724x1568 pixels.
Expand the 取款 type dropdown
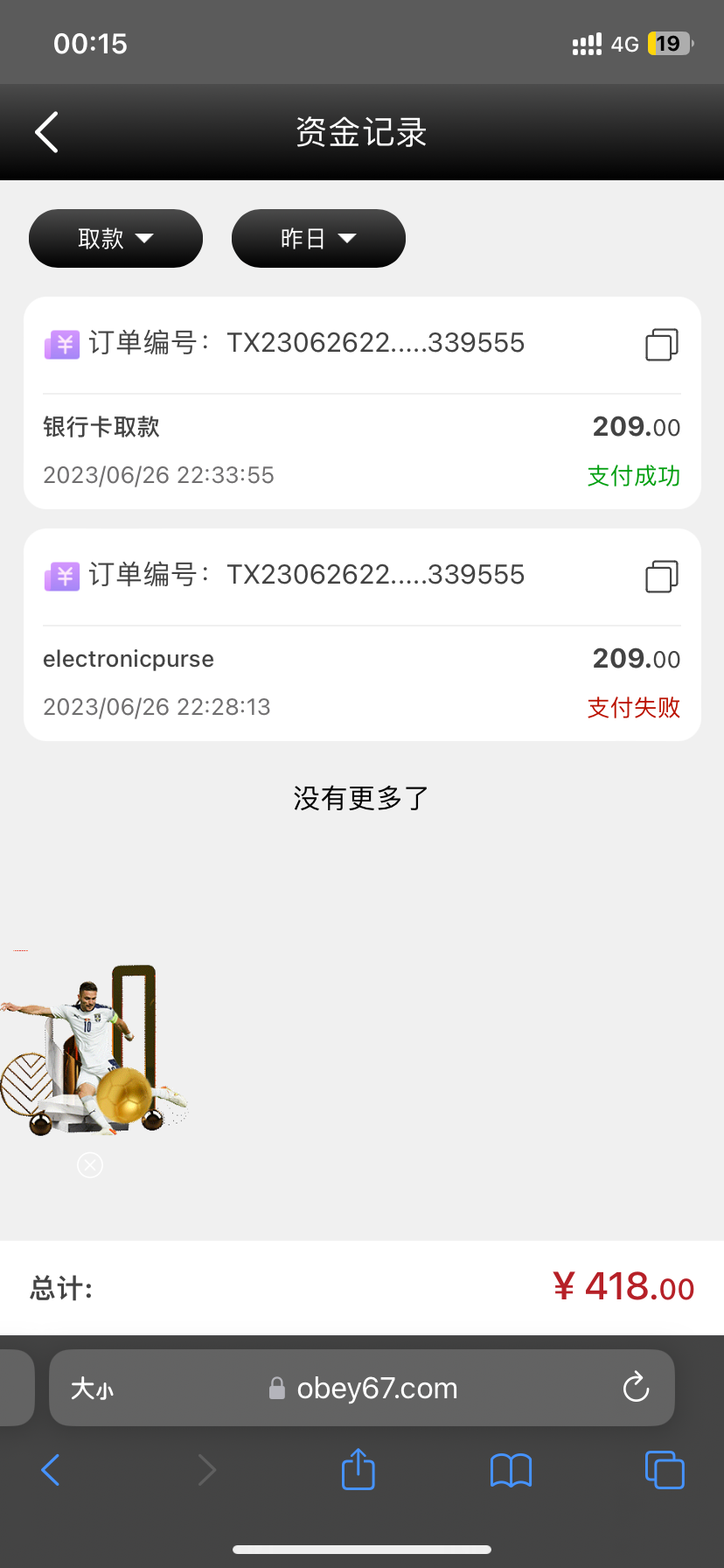pyautogui.click(x=115, y=239)
